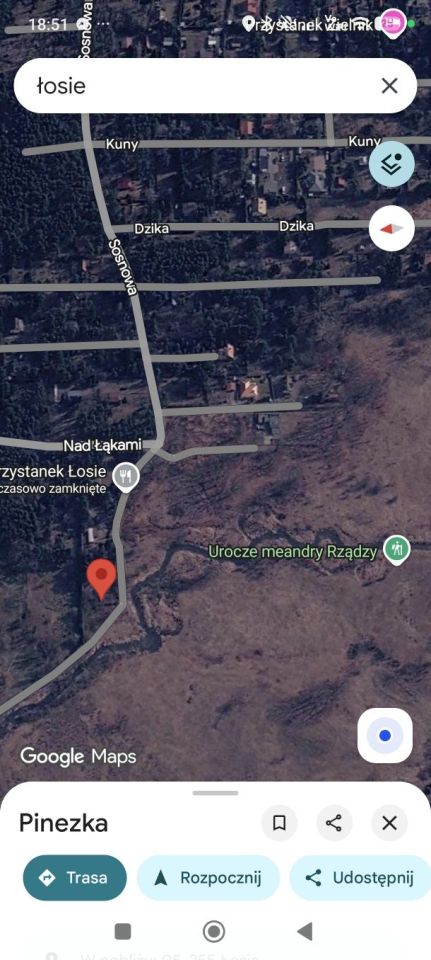Close the Pinezka panel

tap(389, 823)
